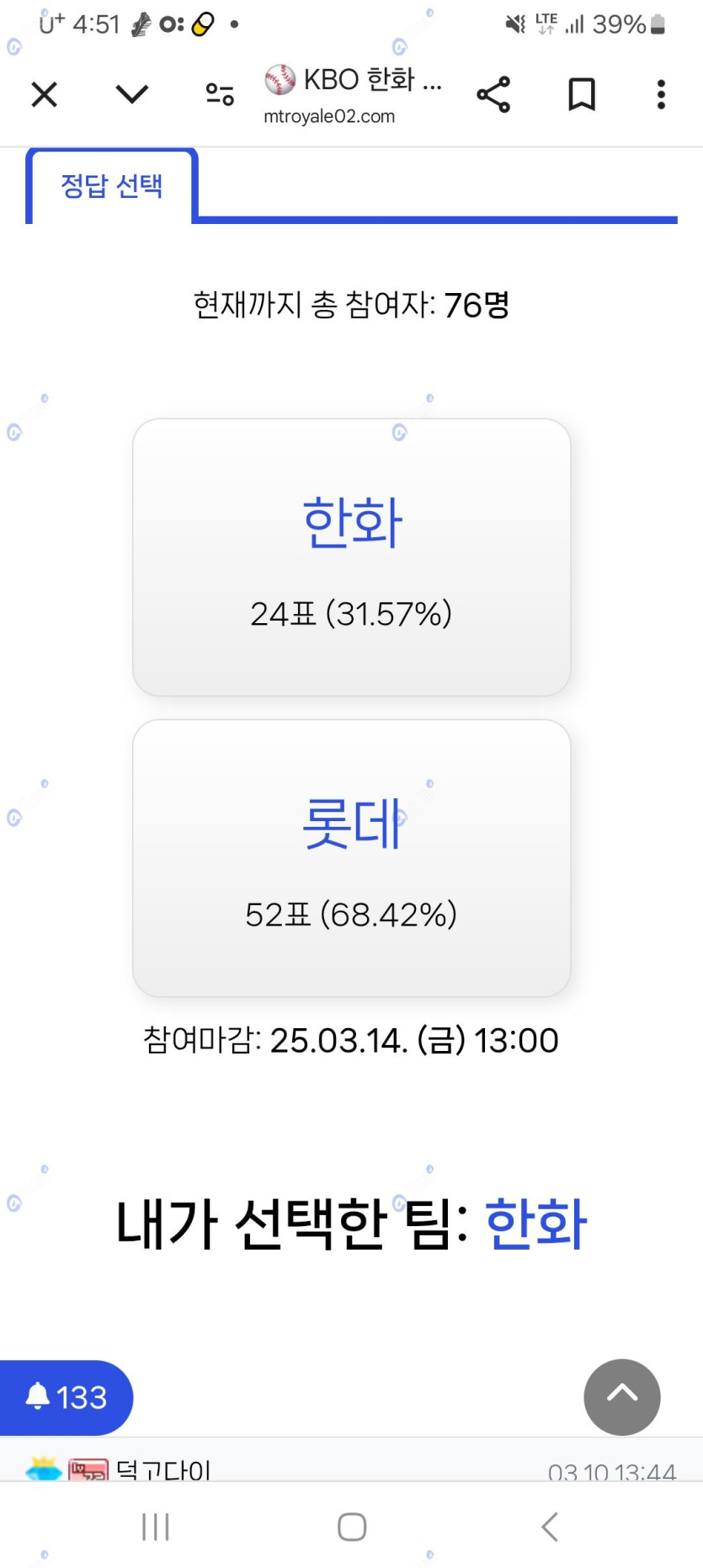Open the browser overflow menu
Image resolution: width=703 pixels, height=1568 pixels.
pyautogui.click(x=661, y=94)
